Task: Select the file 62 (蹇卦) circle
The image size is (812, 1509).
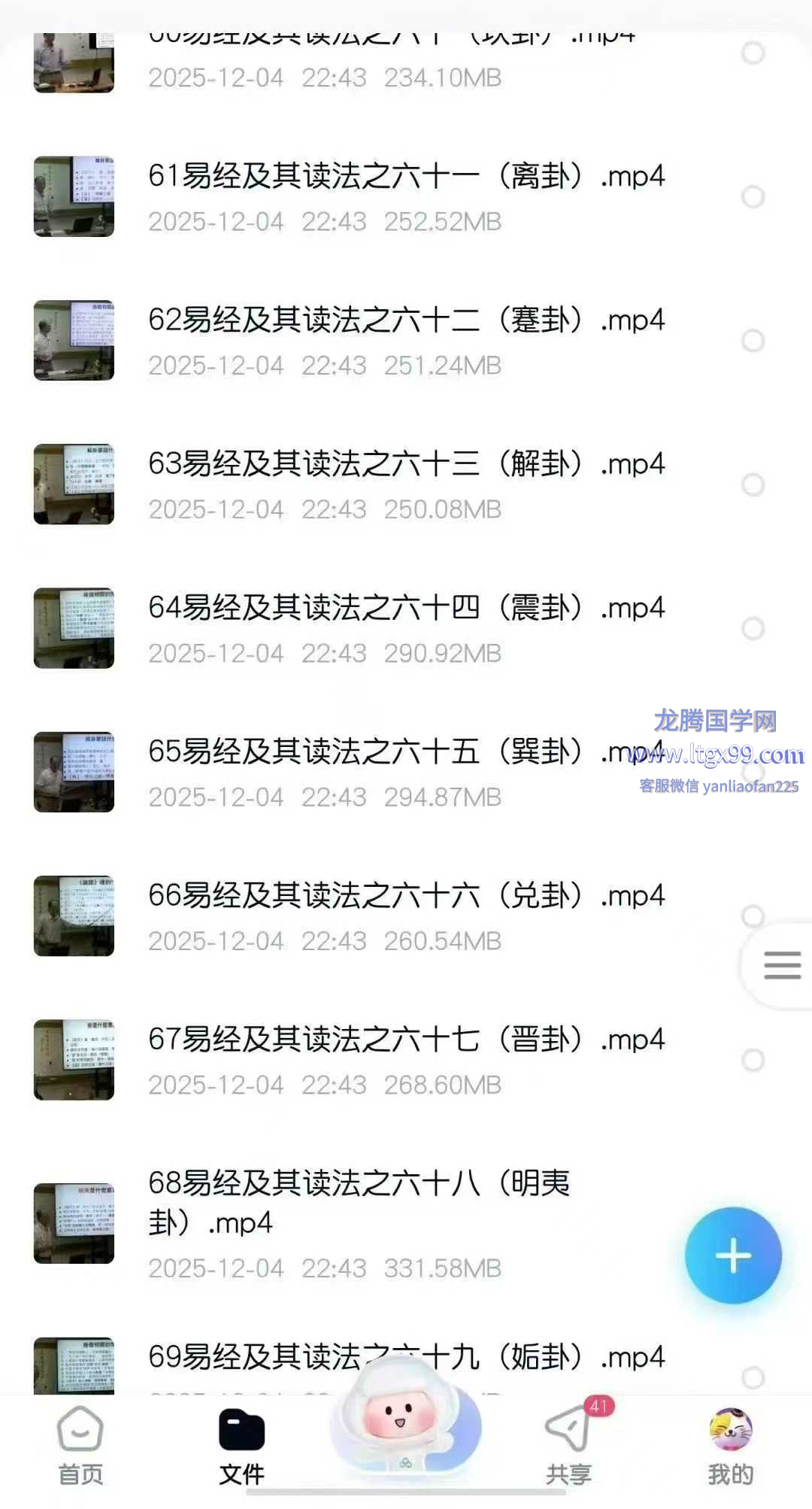Action: point(753,341)
